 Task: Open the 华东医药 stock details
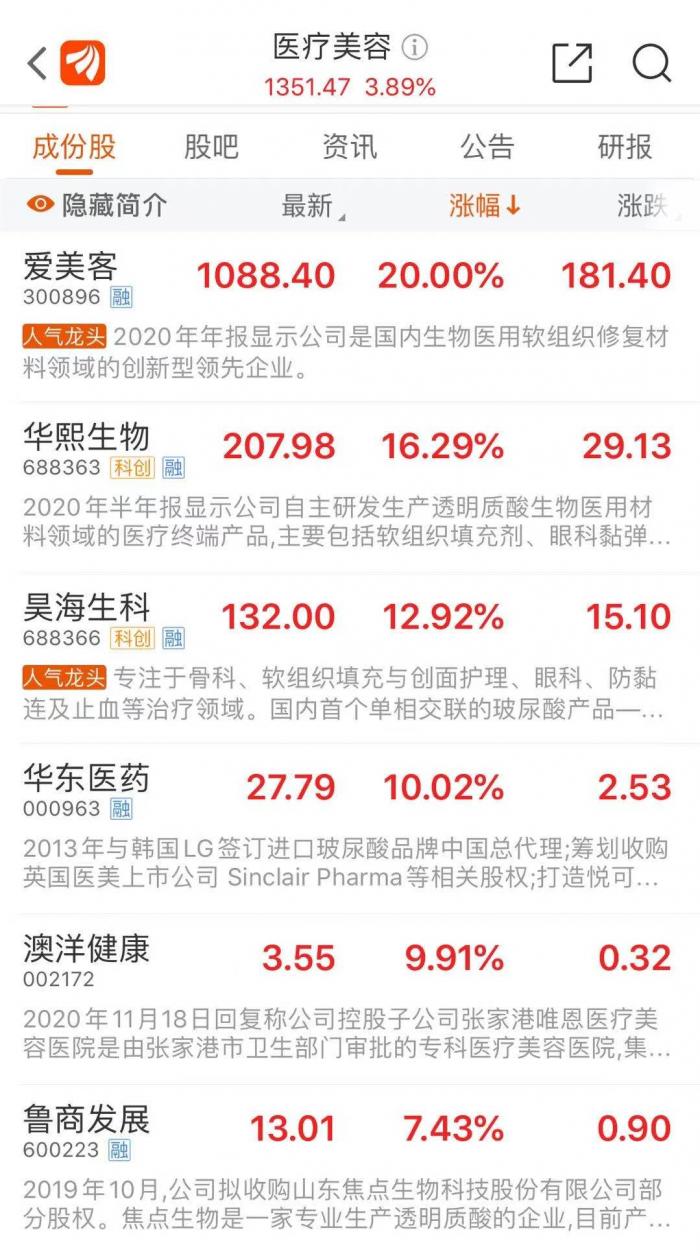point(87,778)
